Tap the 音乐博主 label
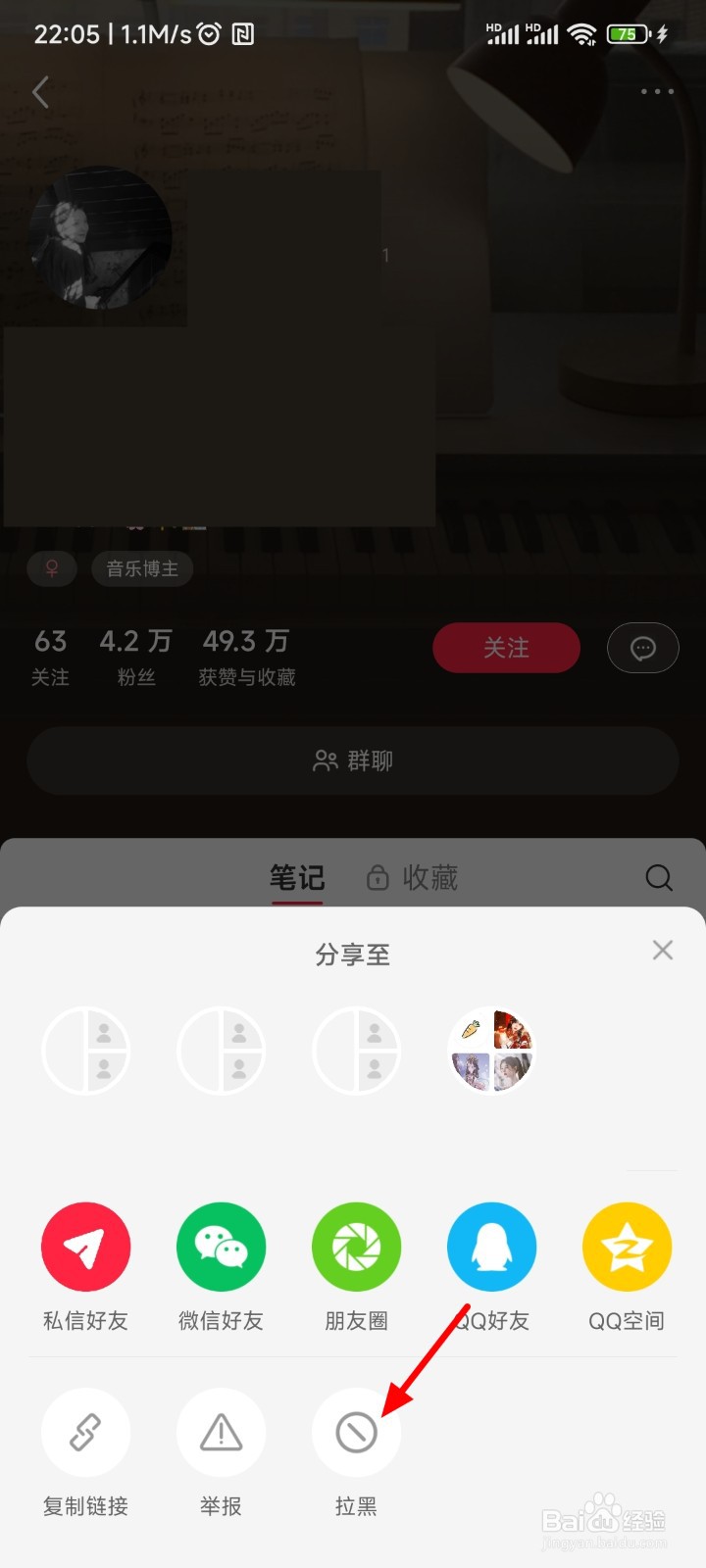 (141, 568)
